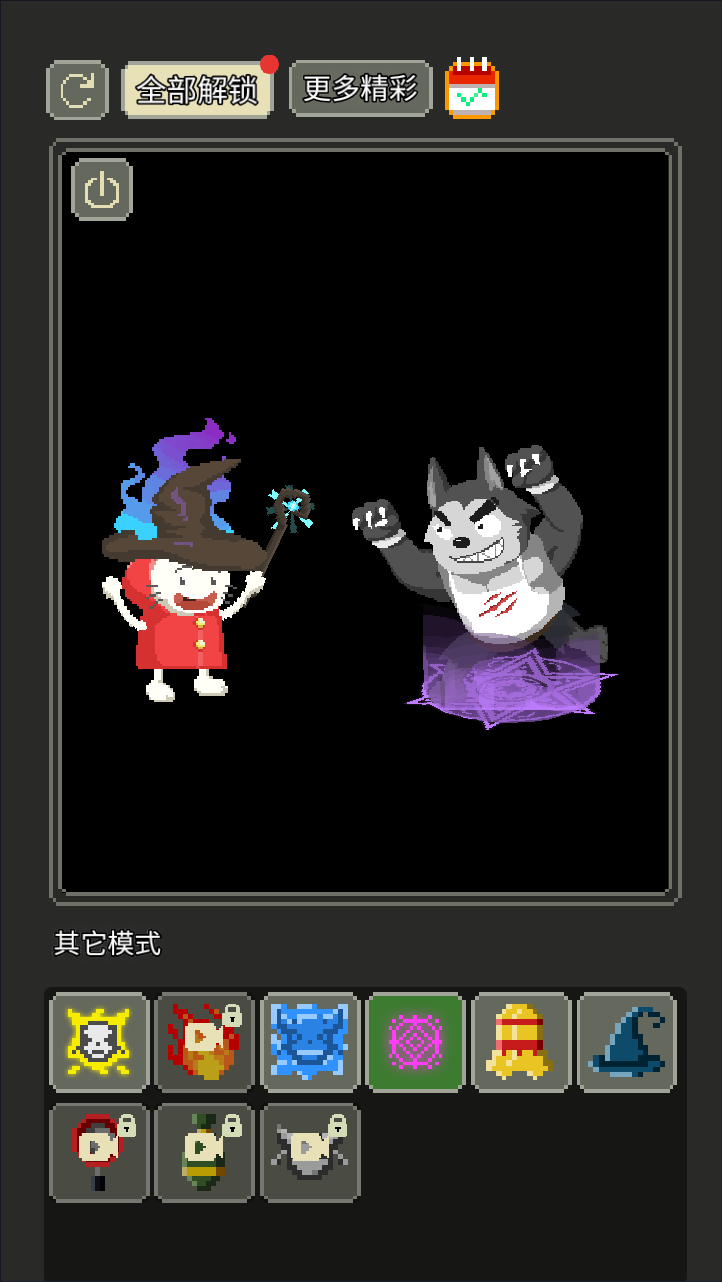Pick the golden bell effect
Viewport: 722px width, 1282px height.
(x=521, y=1041)
